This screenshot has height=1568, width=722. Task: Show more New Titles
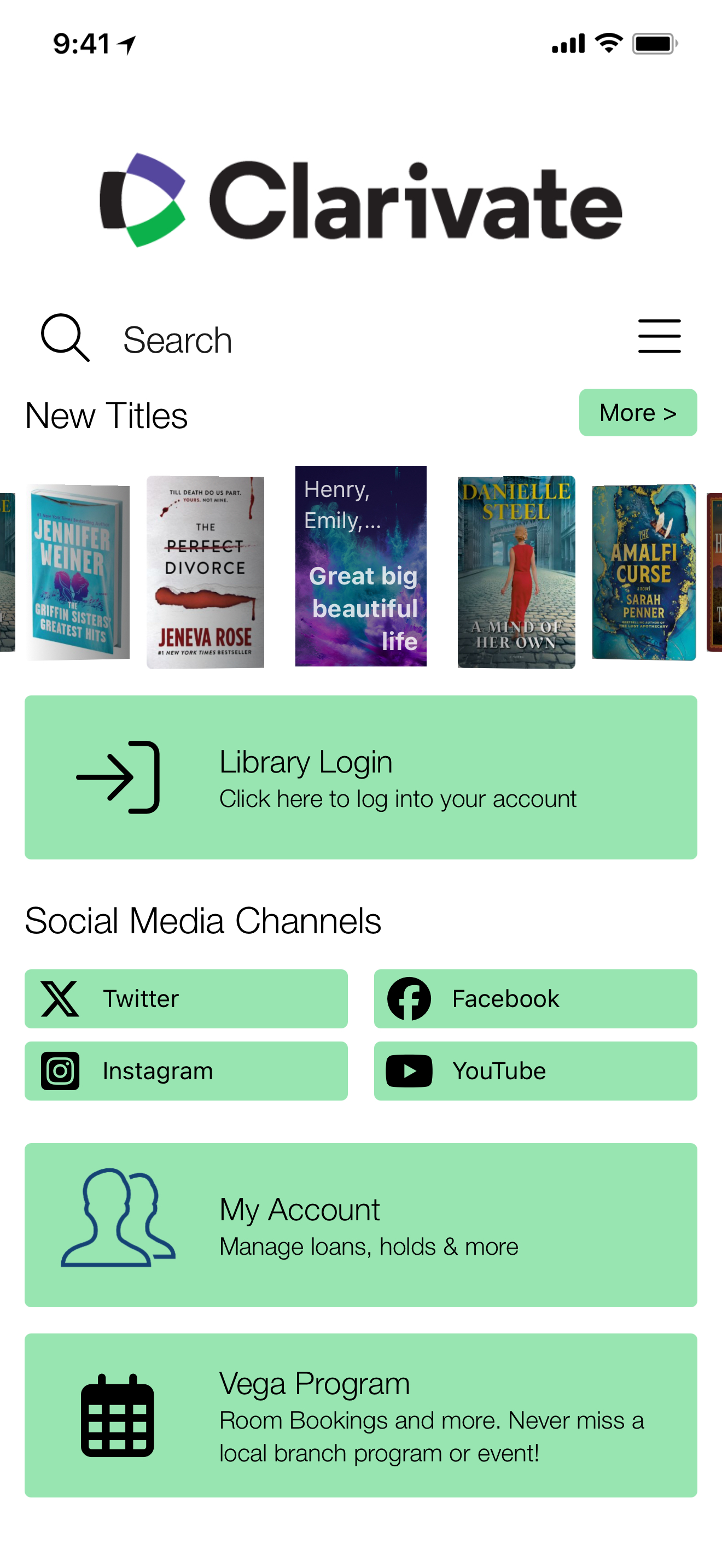pos(637,413)
